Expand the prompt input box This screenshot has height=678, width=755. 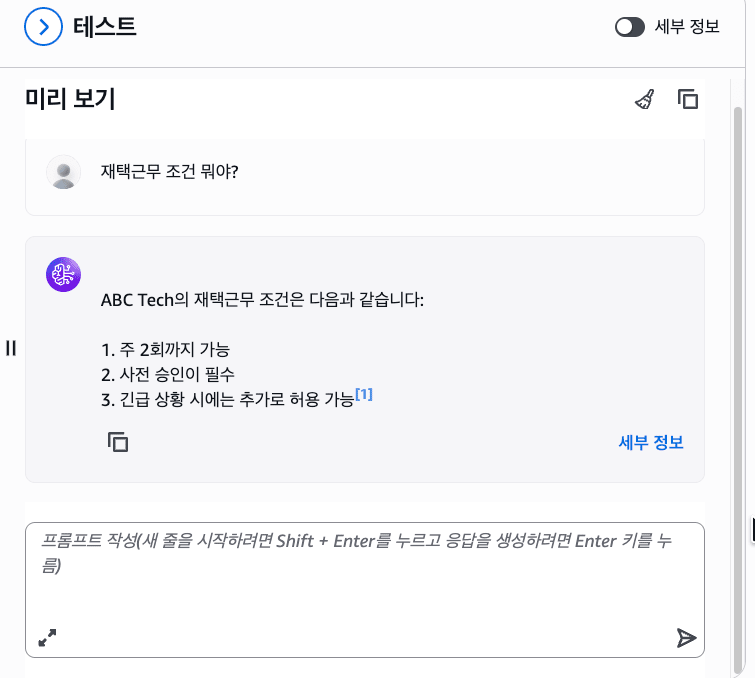47,637
